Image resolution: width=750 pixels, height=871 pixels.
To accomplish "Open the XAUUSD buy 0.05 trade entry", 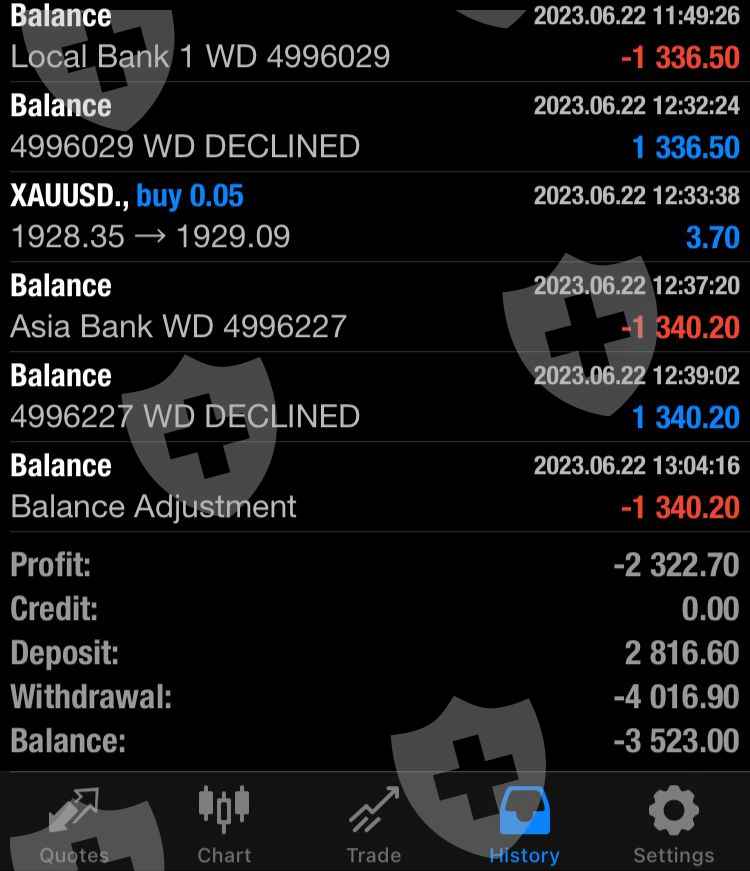I will pos(375,216).
